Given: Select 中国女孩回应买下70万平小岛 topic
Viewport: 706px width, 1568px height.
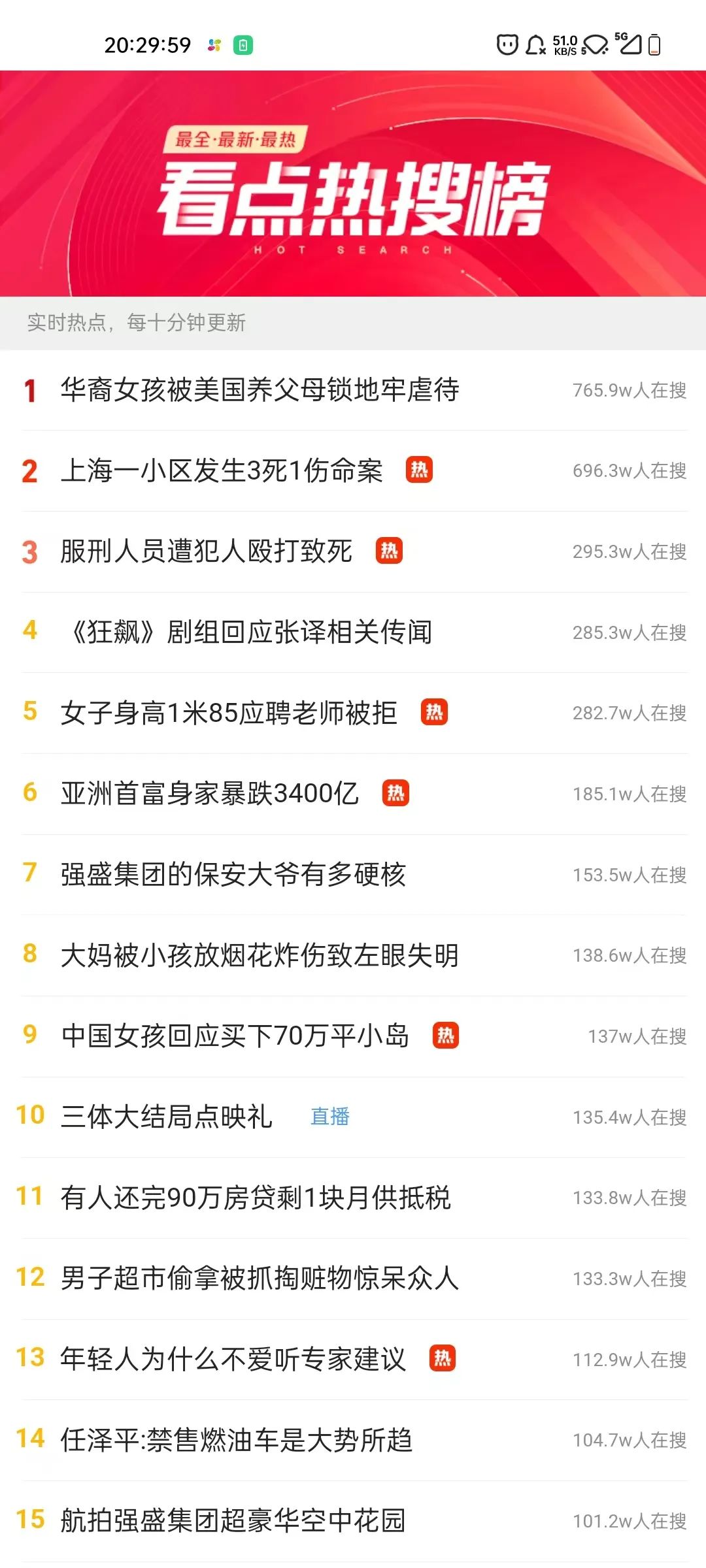Looking at the screenshot, I should (x=235, y=1036).
